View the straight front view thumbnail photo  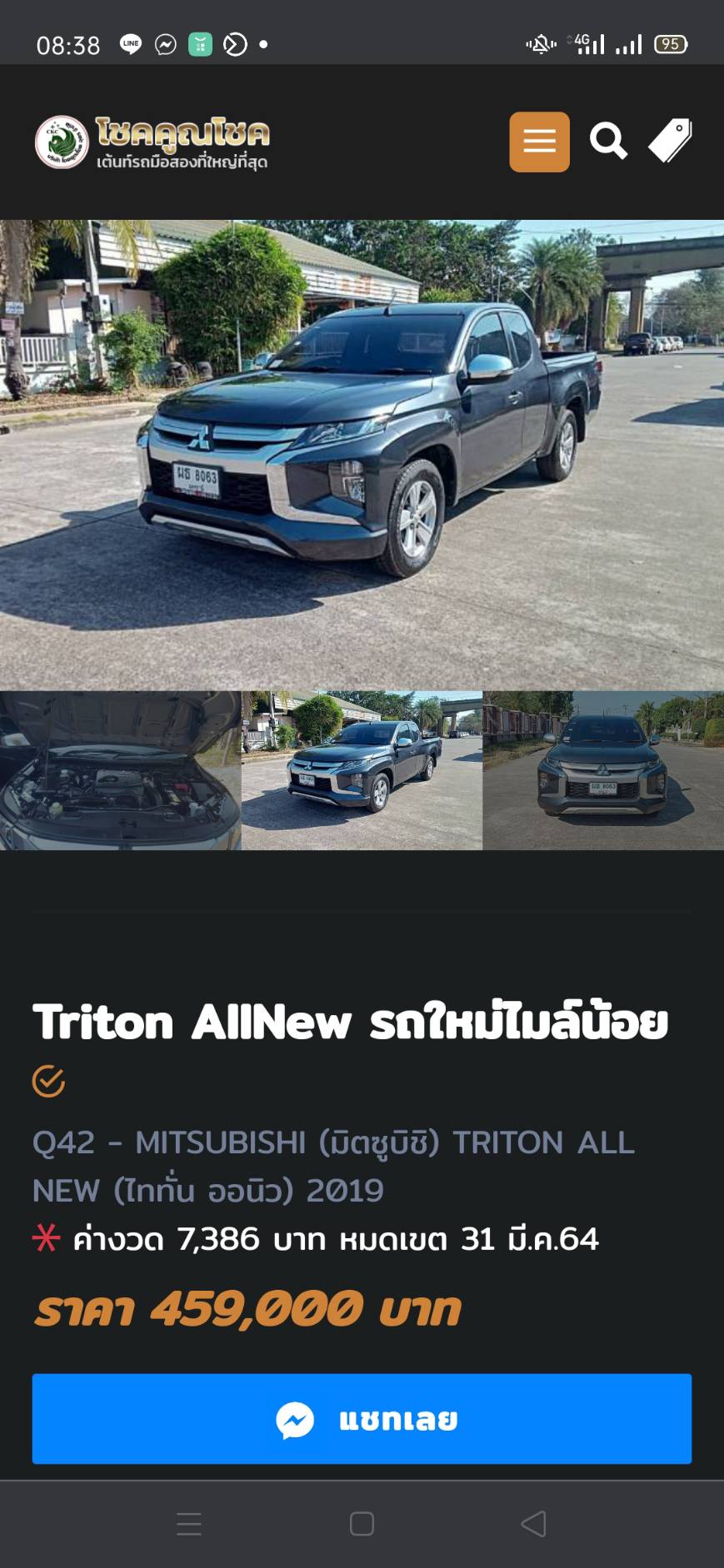point(603,770)
